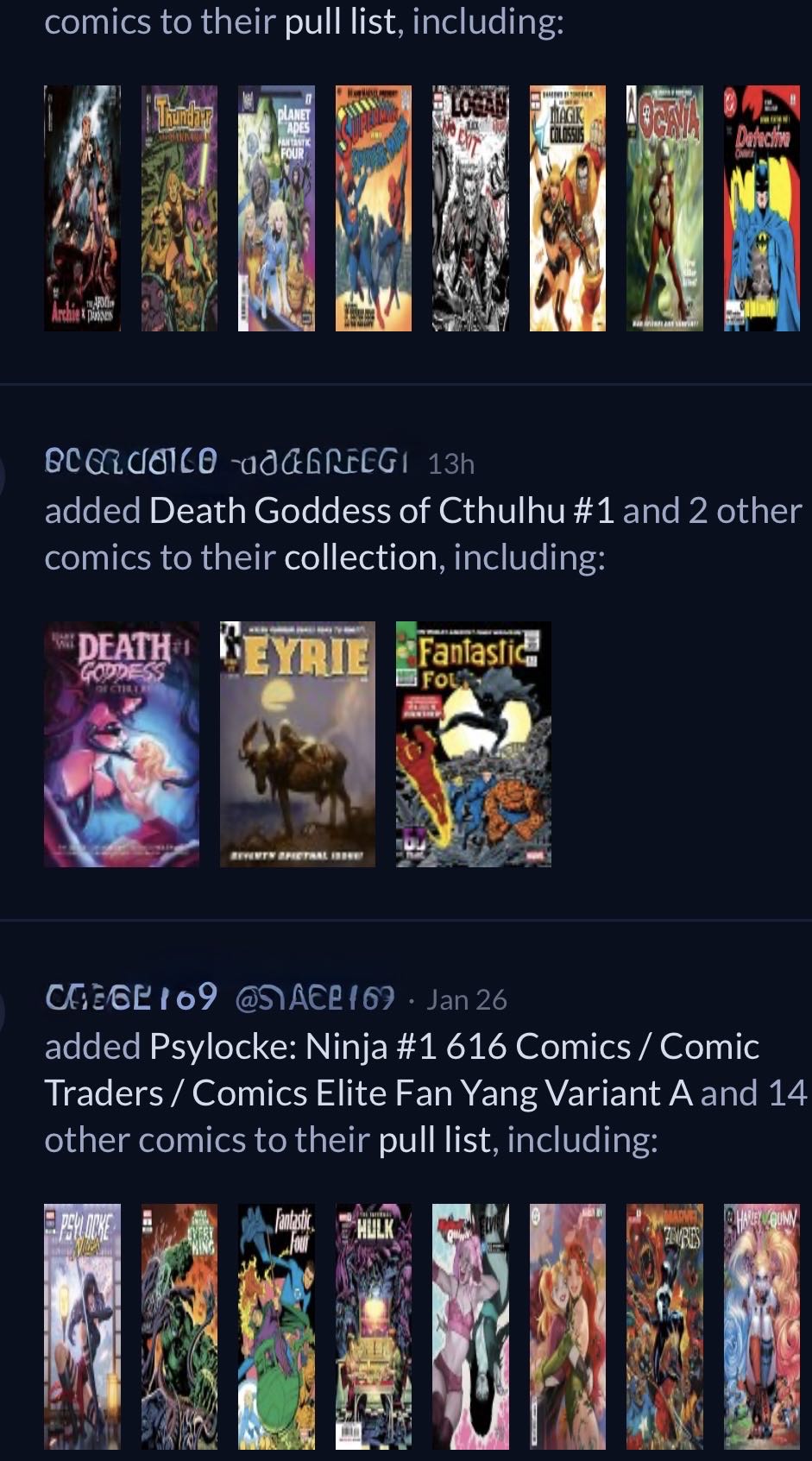Image resolution: width=812 pixels, height=1461 pixels.
Task: Open the green monster cover after Psylocke
Action: (179, 1326)
